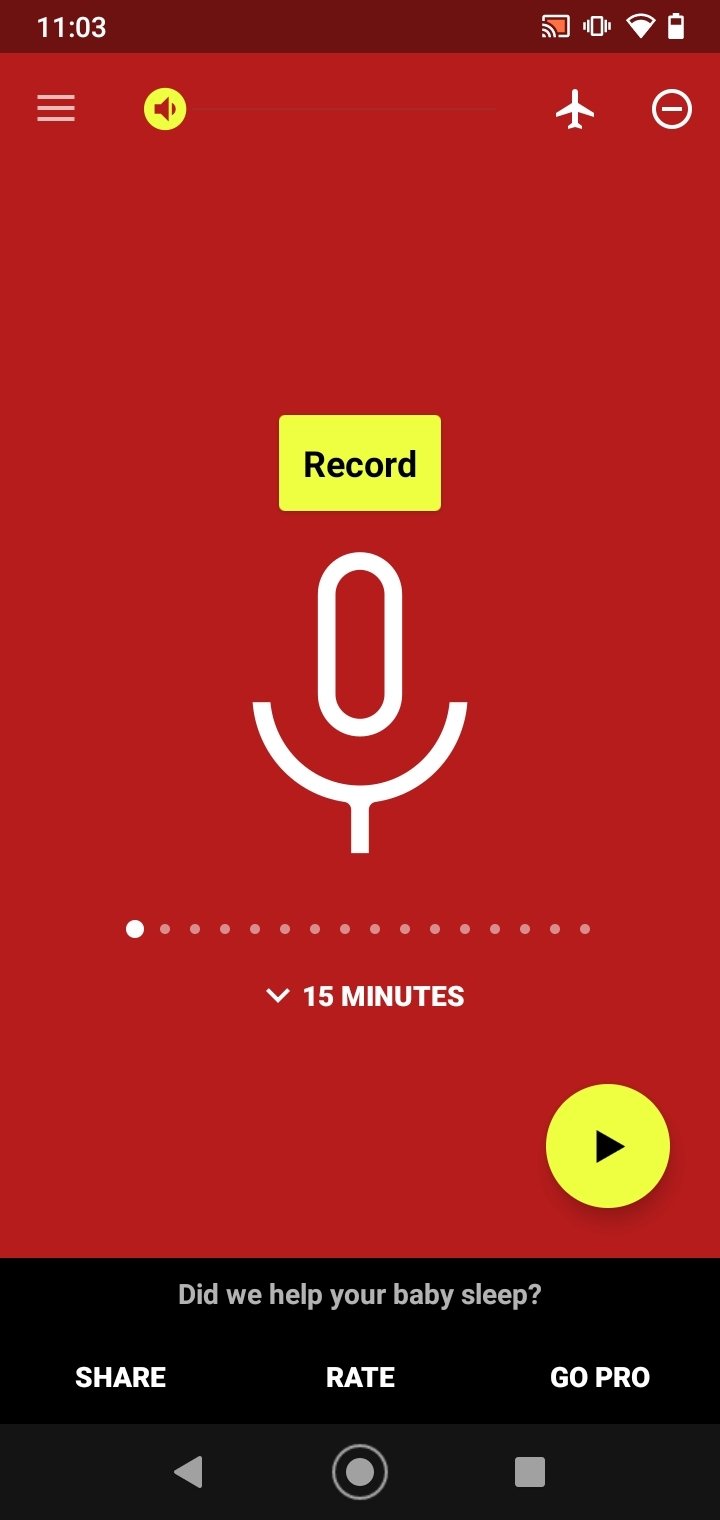This screenshot has height=1520, width=720.
Task: Tap the do-not-disturb minus circle icon
Action: [672, 109]
